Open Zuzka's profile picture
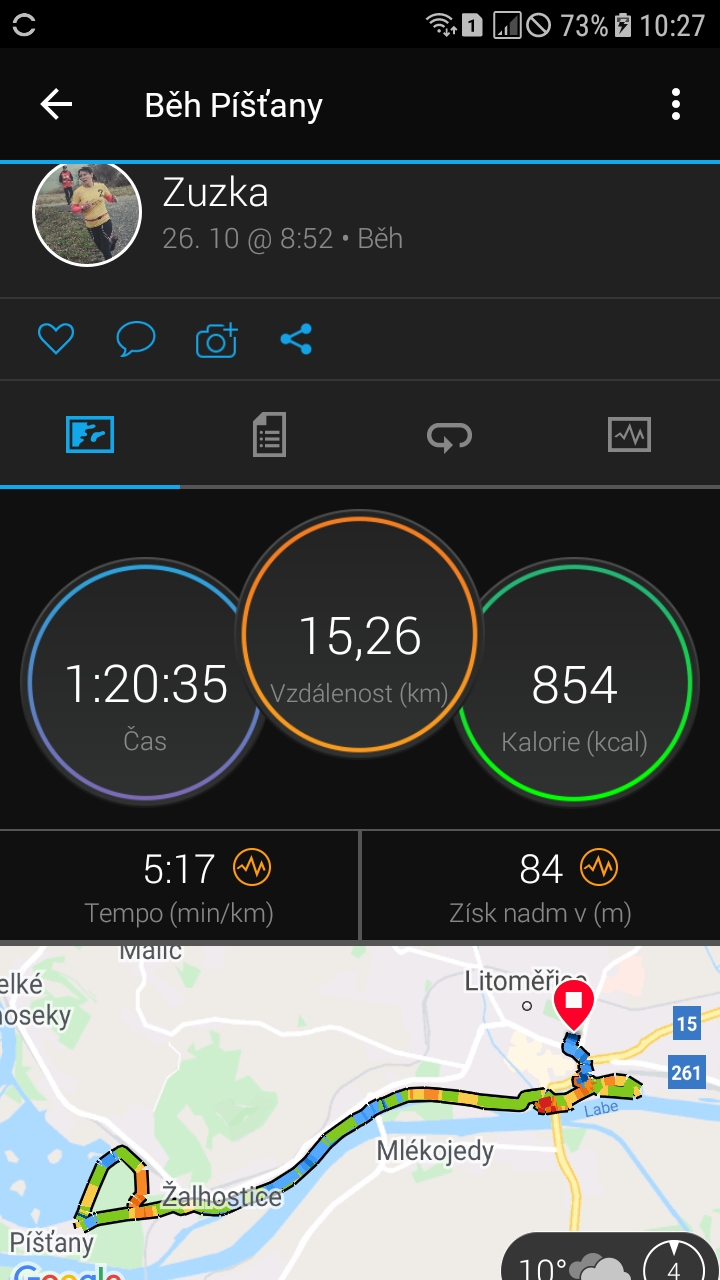This screenshot has width=720, height=1280. [88, 213]
